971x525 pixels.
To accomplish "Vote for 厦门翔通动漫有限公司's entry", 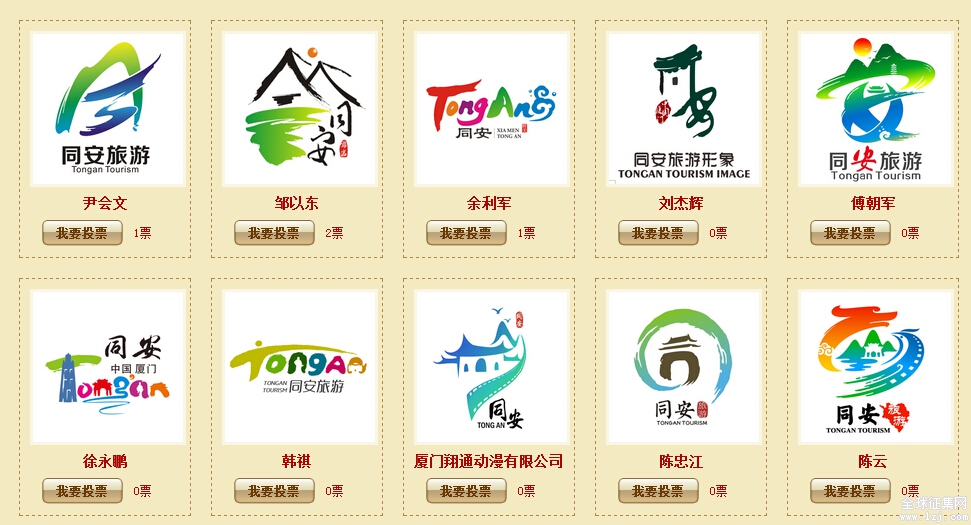I will coord(466,491).
